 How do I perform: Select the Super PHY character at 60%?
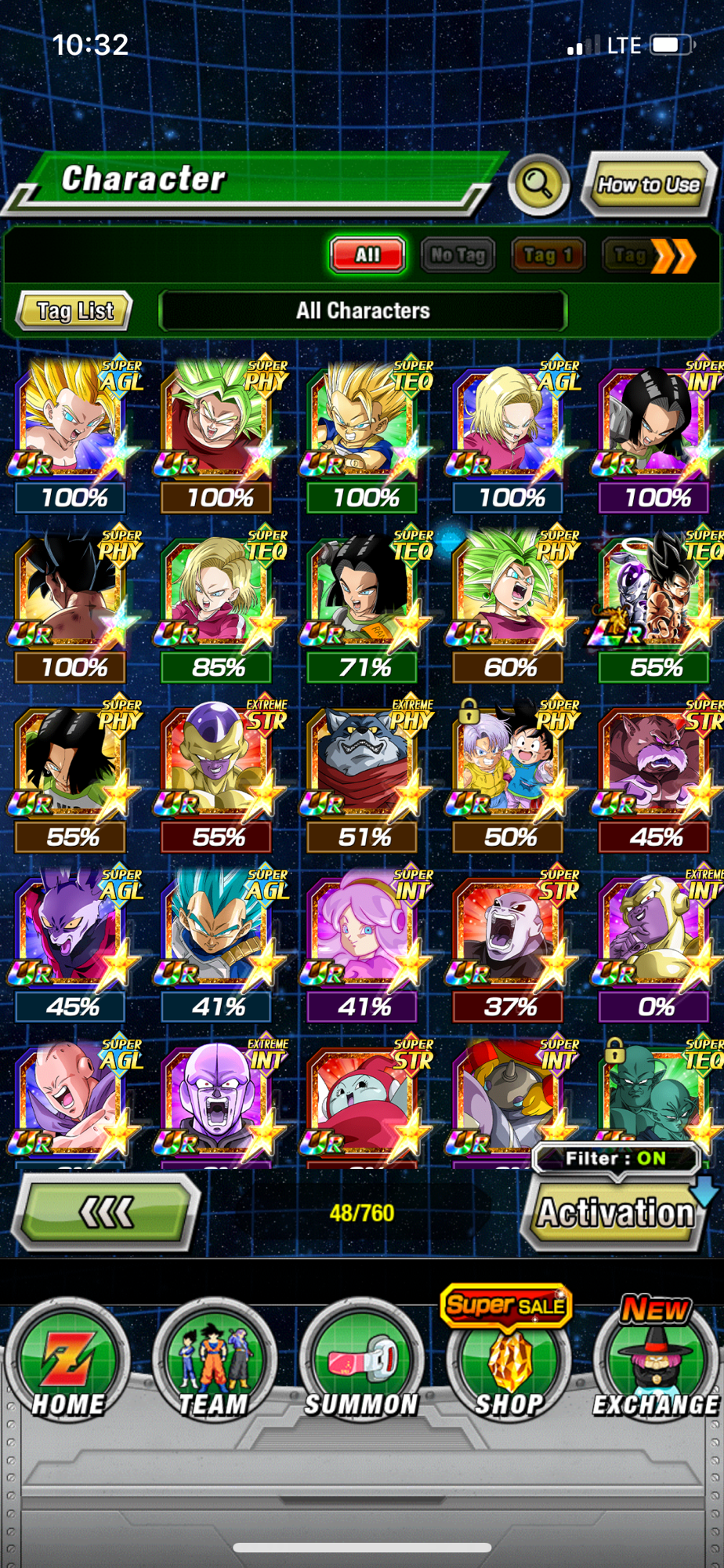(508, 596)
